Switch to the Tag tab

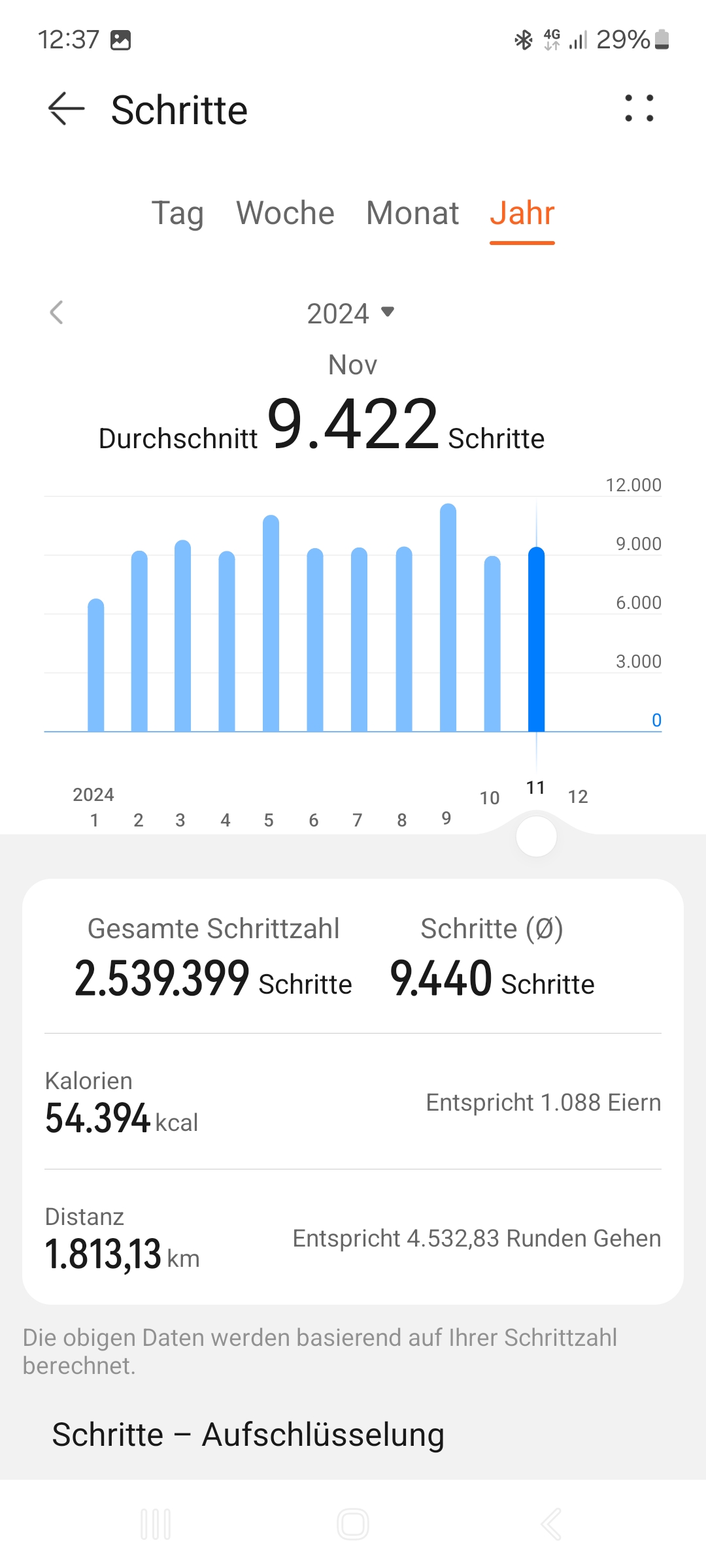pos(177,213)
